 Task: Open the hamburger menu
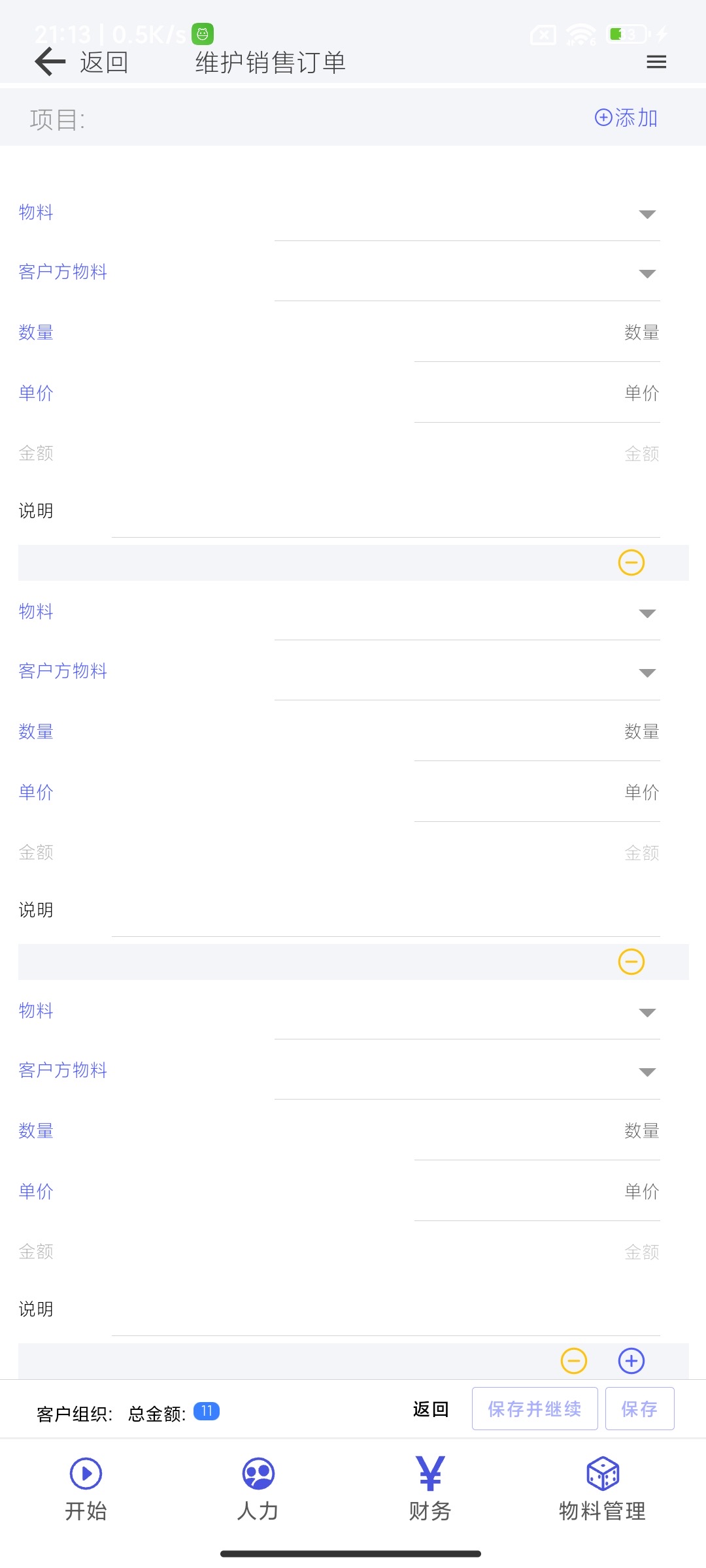656,62
